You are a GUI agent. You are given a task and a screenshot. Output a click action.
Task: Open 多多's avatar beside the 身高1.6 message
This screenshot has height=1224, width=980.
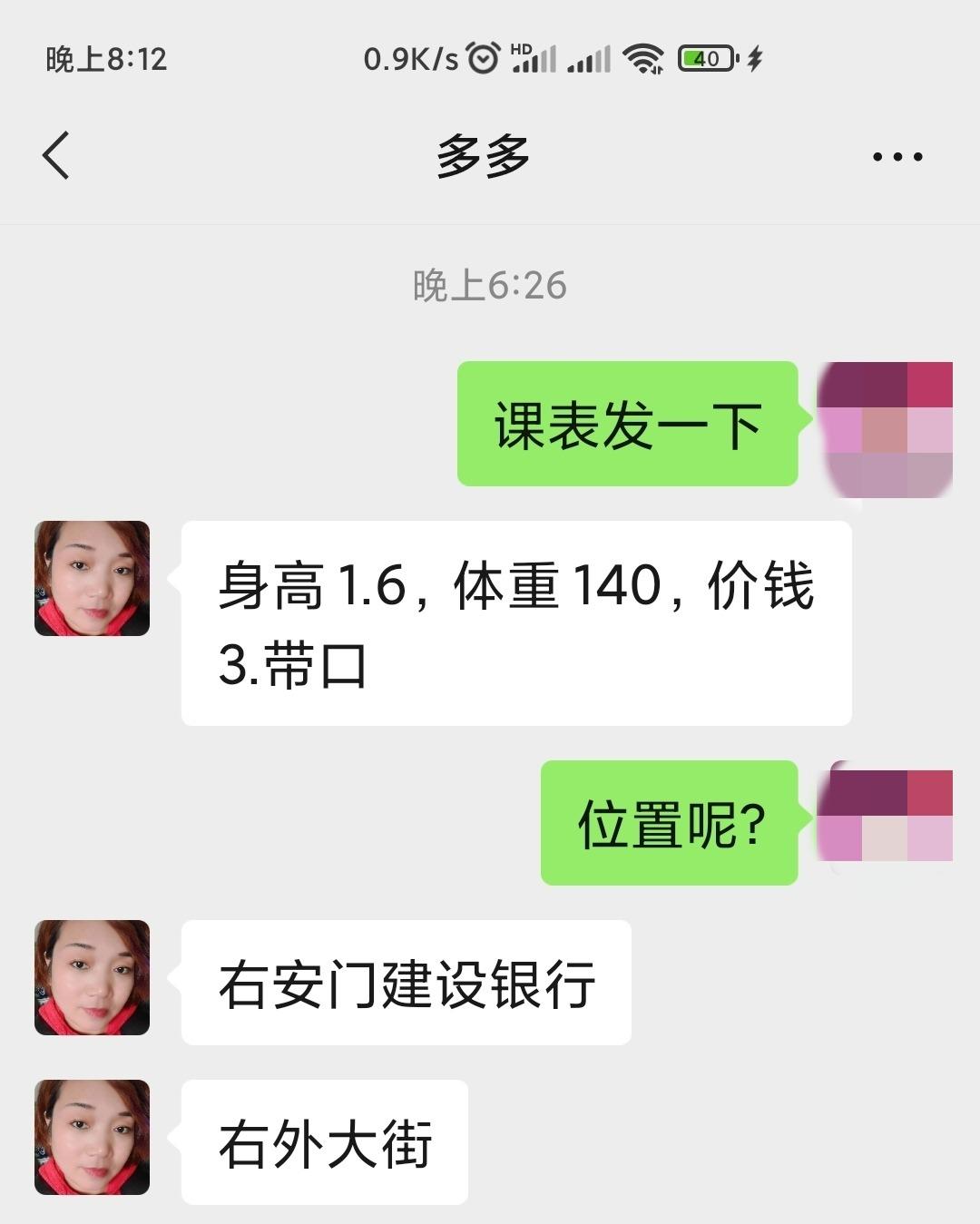92,578
